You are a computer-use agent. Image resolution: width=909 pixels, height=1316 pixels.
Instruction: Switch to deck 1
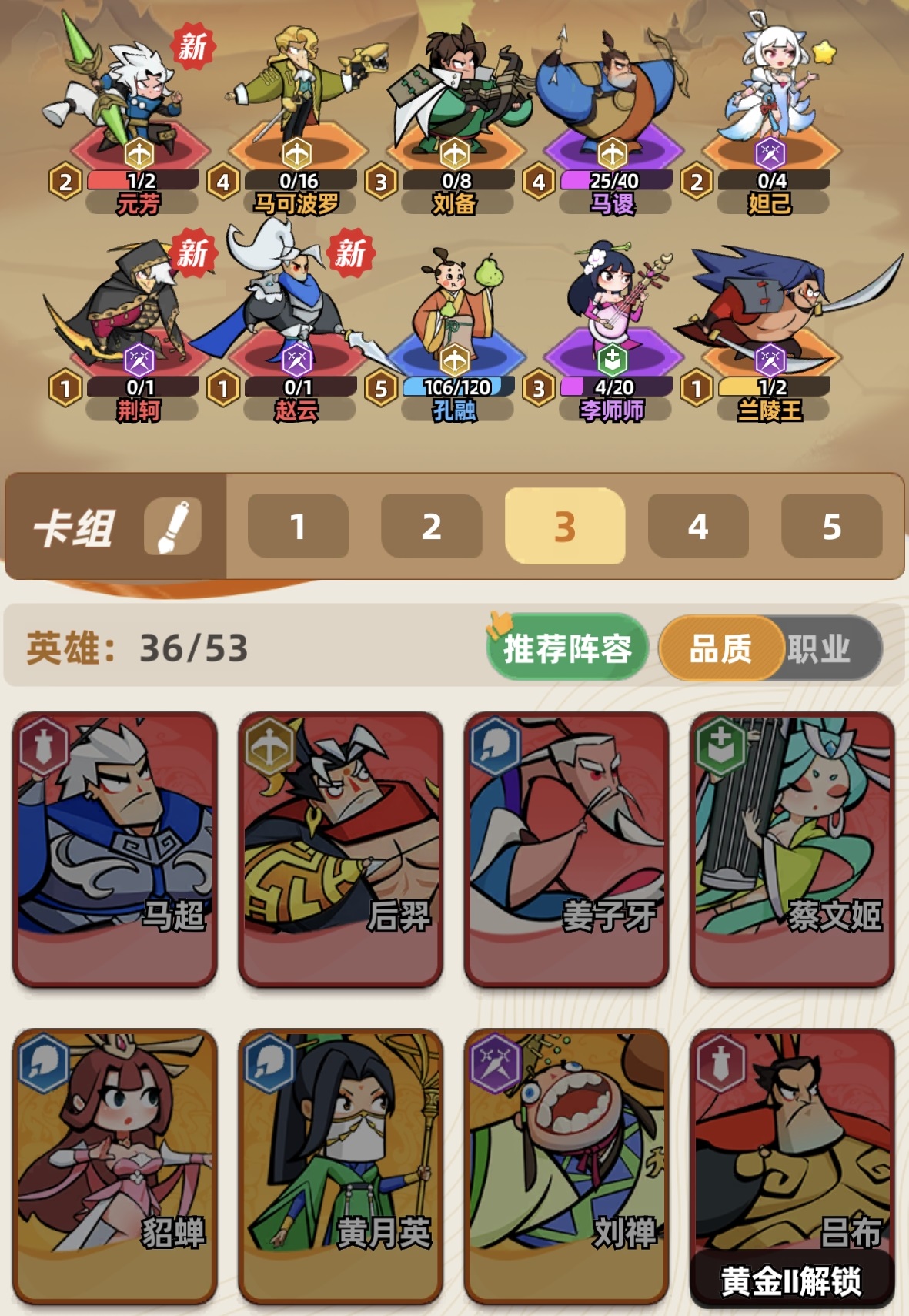pyautogui.click(x=298, y=527)
